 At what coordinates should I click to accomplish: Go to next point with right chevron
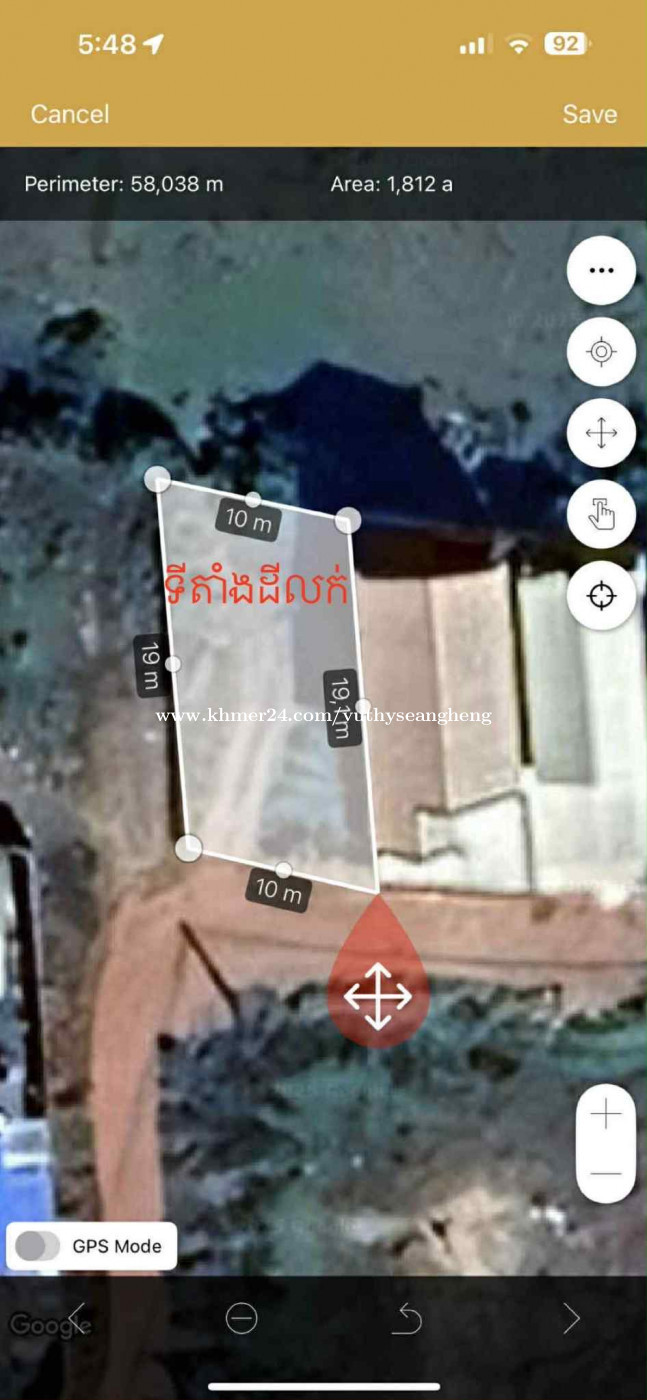571,1319
